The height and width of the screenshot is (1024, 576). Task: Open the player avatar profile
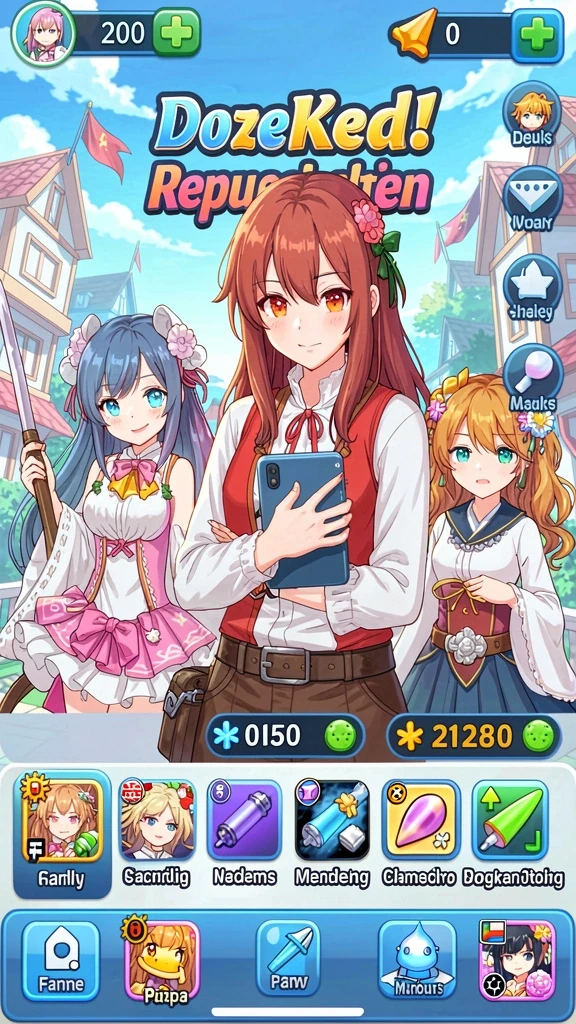44,33
